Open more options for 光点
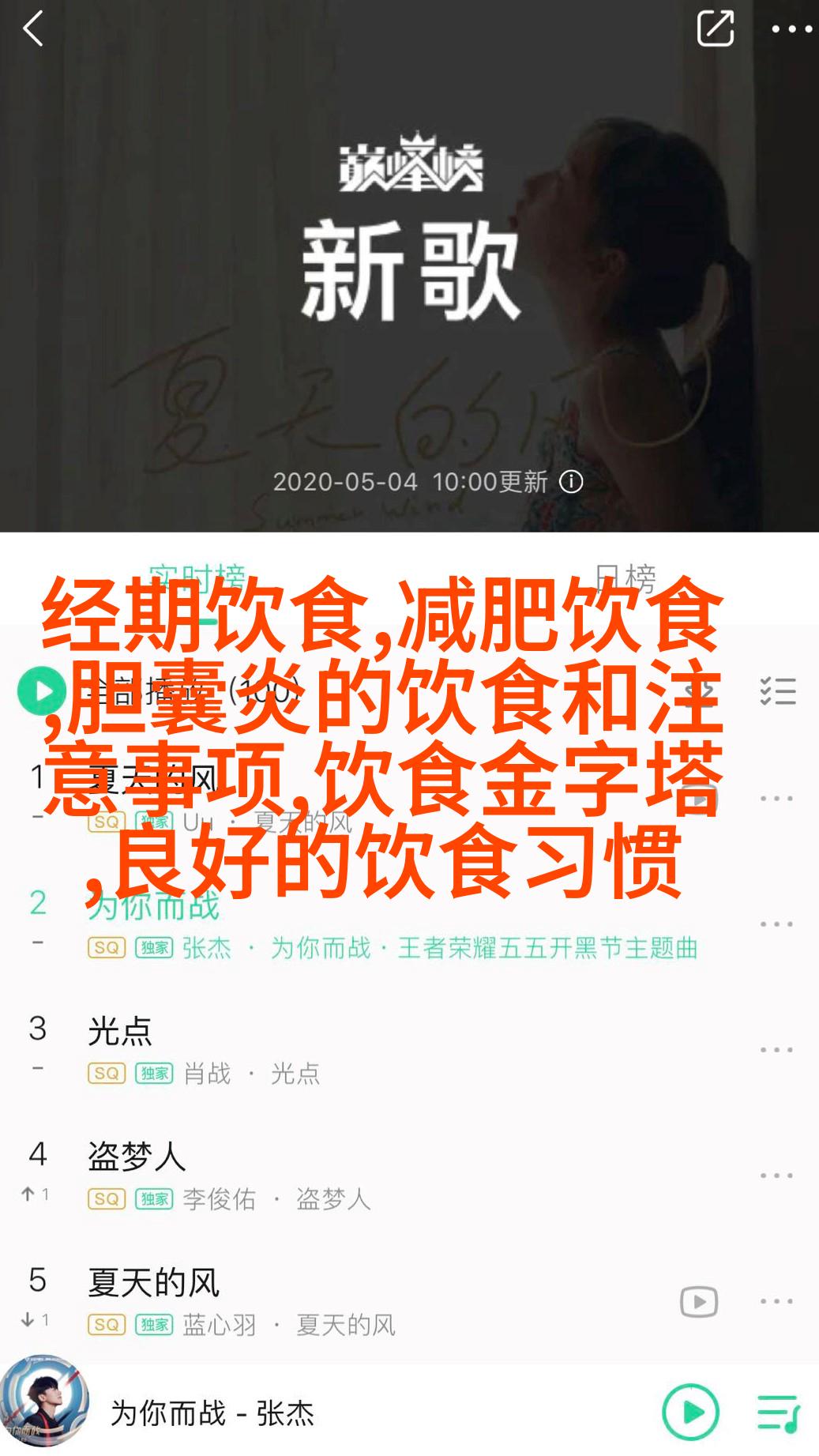The image size is (819, 1456). point(776,1050)
